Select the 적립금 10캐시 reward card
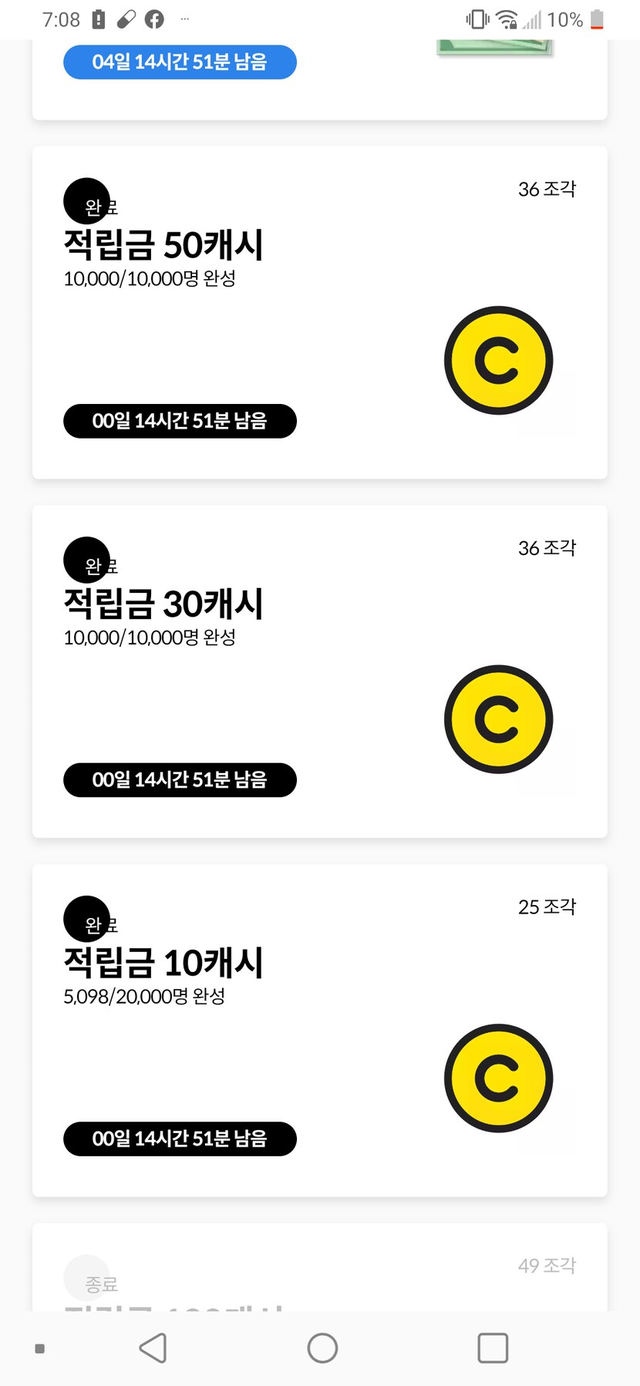 (x=319, y=1030)
